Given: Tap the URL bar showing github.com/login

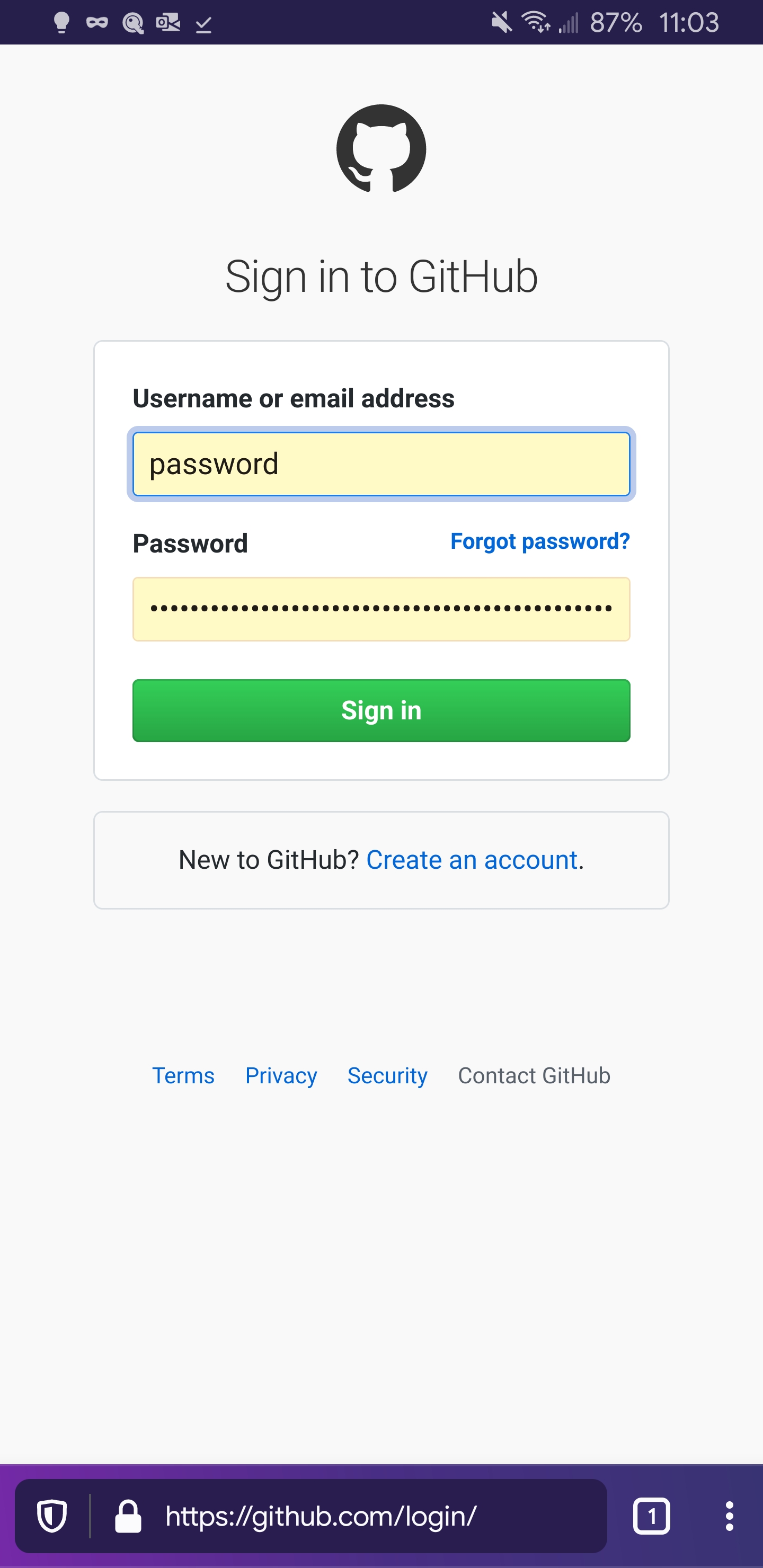Looking at the screenshot, I should click(321, 1516).
